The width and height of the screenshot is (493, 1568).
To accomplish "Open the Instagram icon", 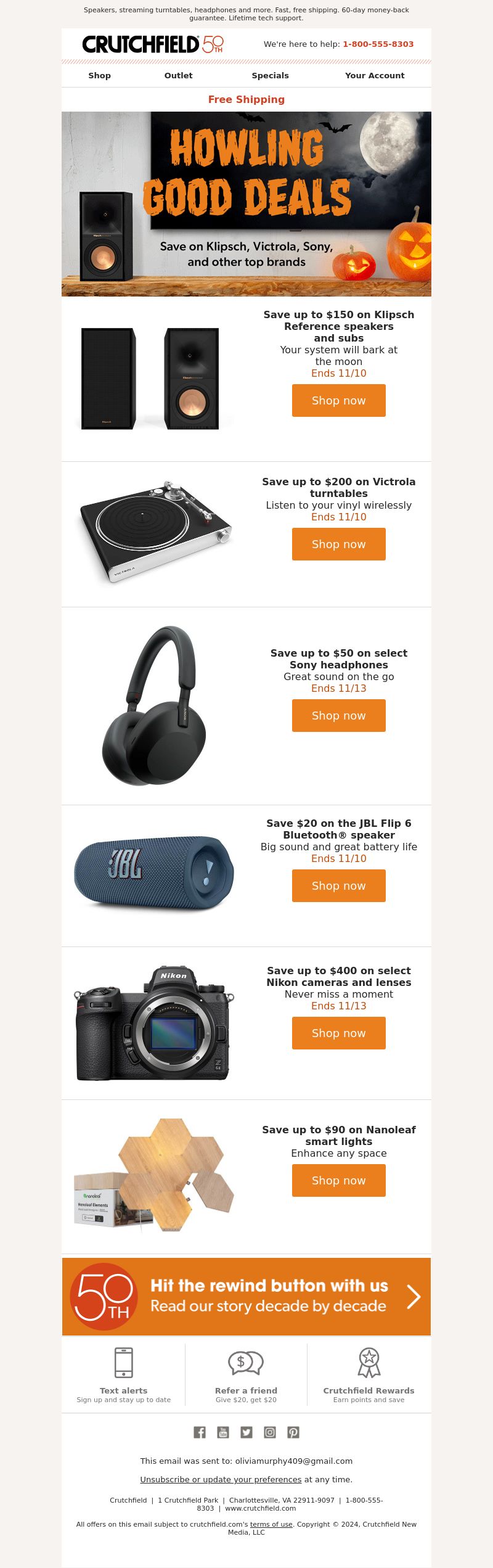I will point(270,1432).
